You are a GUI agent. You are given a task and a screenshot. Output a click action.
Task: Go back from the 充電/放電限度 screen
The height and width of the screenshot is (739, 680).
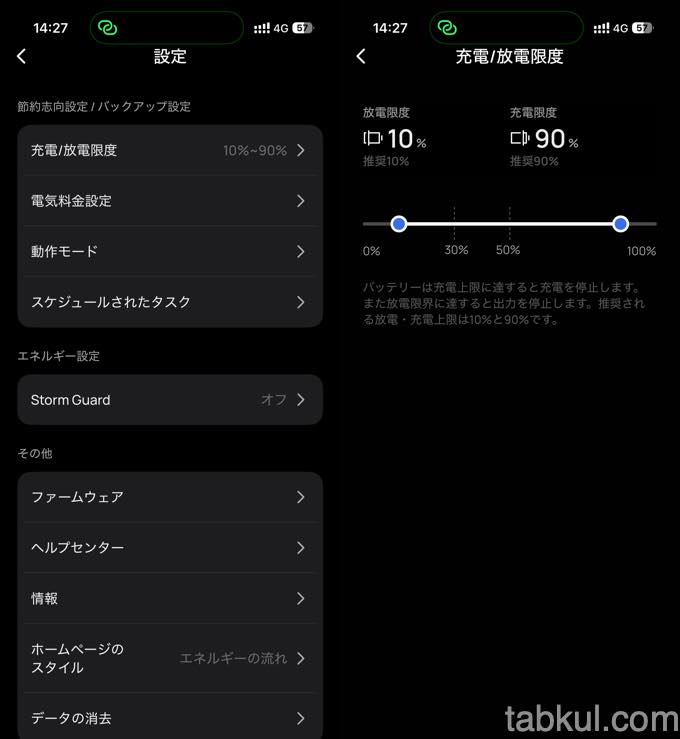click(361, 57)
